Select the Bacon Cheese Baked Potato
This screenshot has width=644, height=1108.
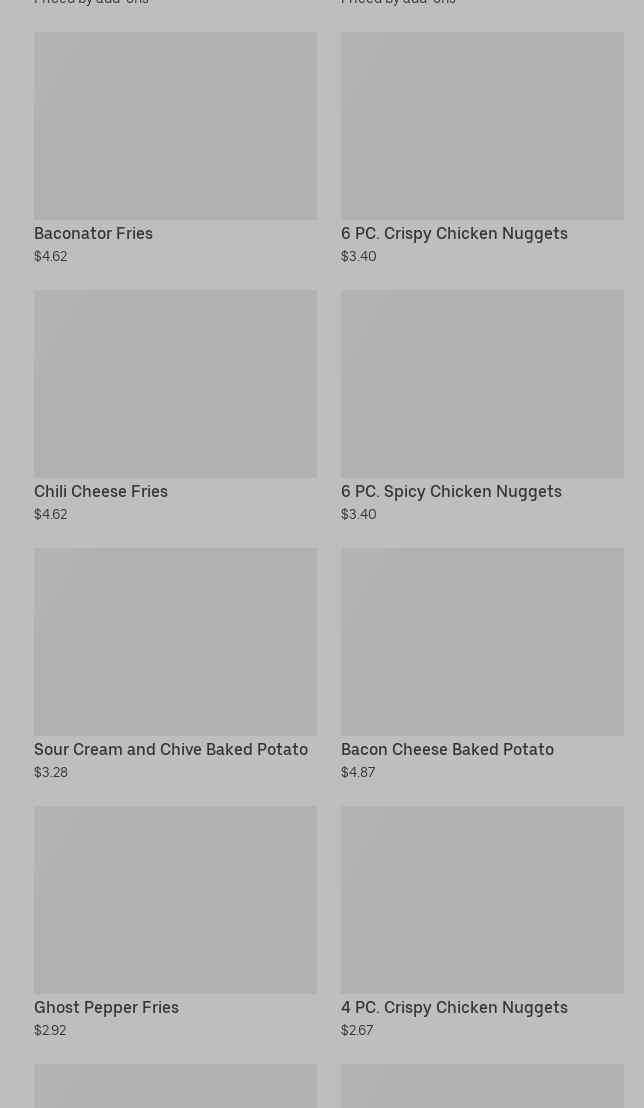pyautogui.click(x=482, y=664)
